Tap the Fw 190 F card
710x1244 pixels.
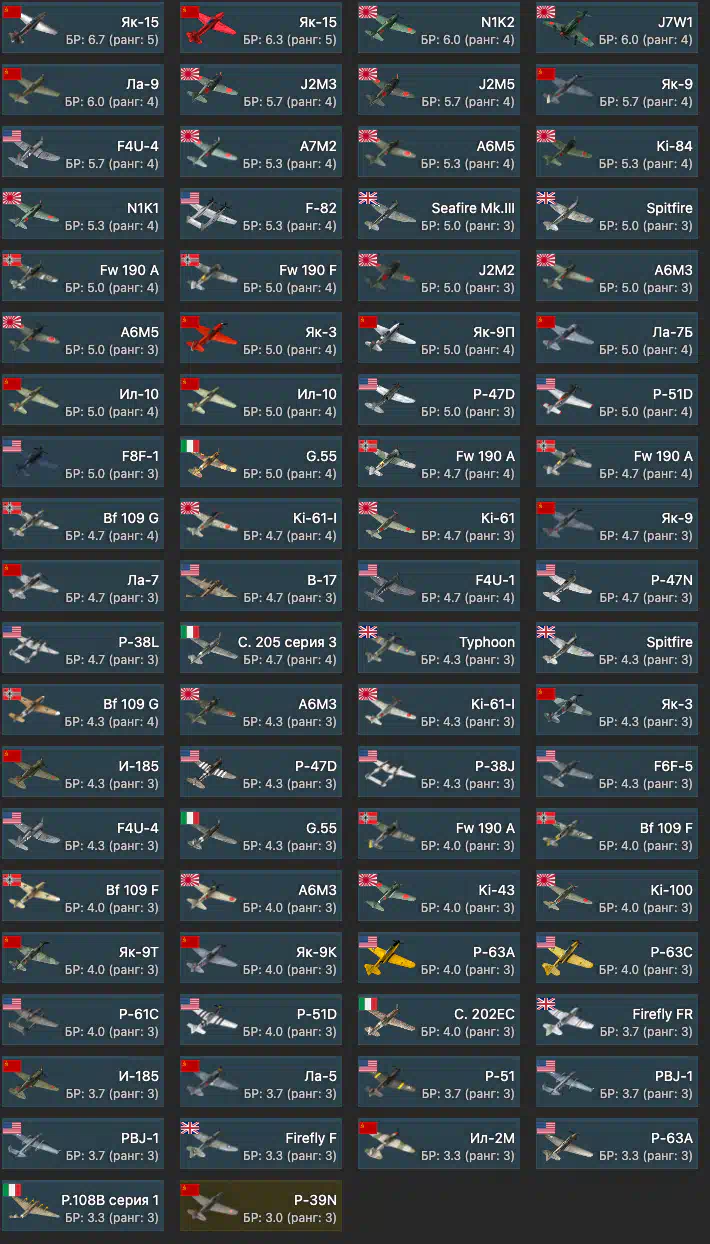tap(260, 276)
